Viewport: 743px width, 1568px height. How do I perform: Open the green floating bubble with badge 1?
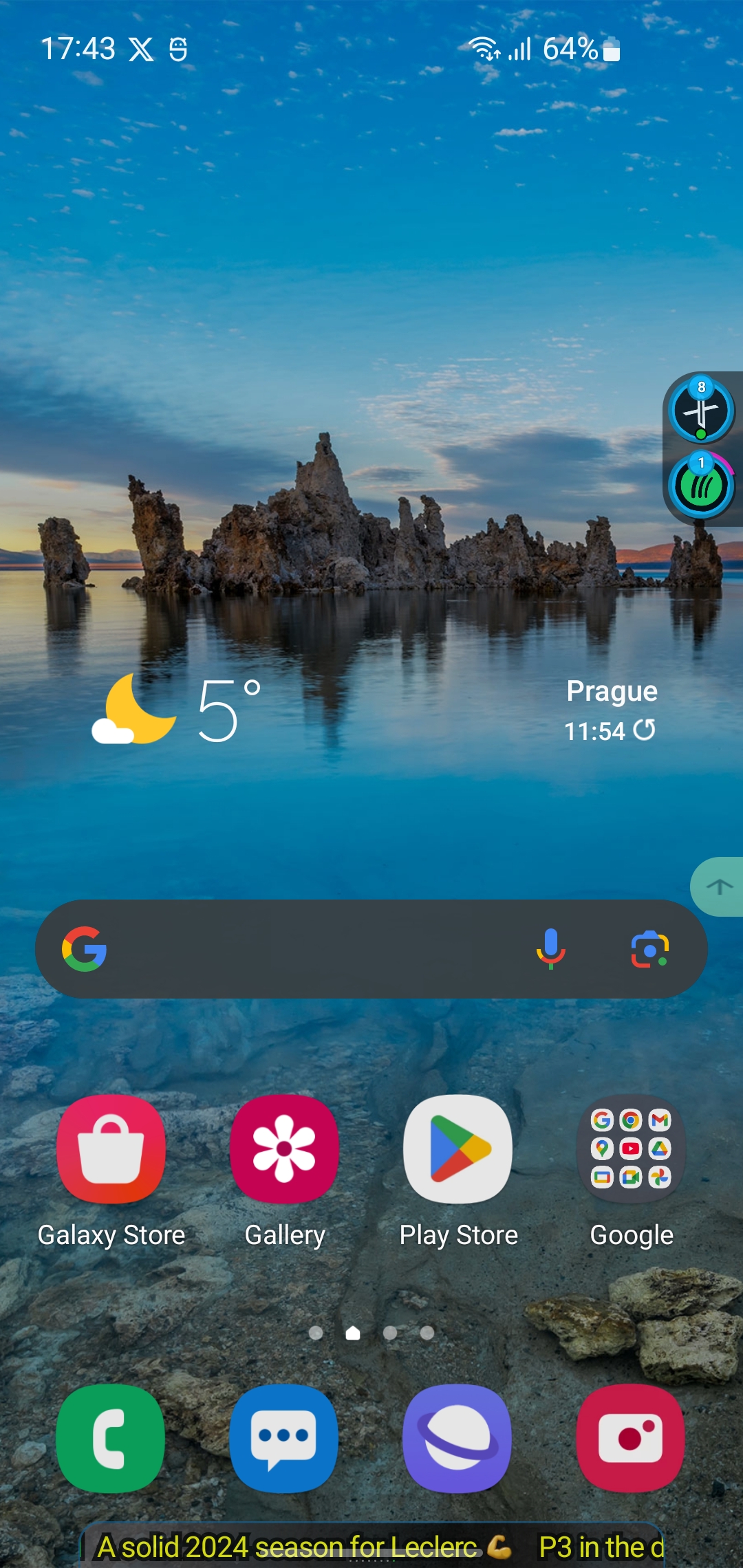click(701, 487)
